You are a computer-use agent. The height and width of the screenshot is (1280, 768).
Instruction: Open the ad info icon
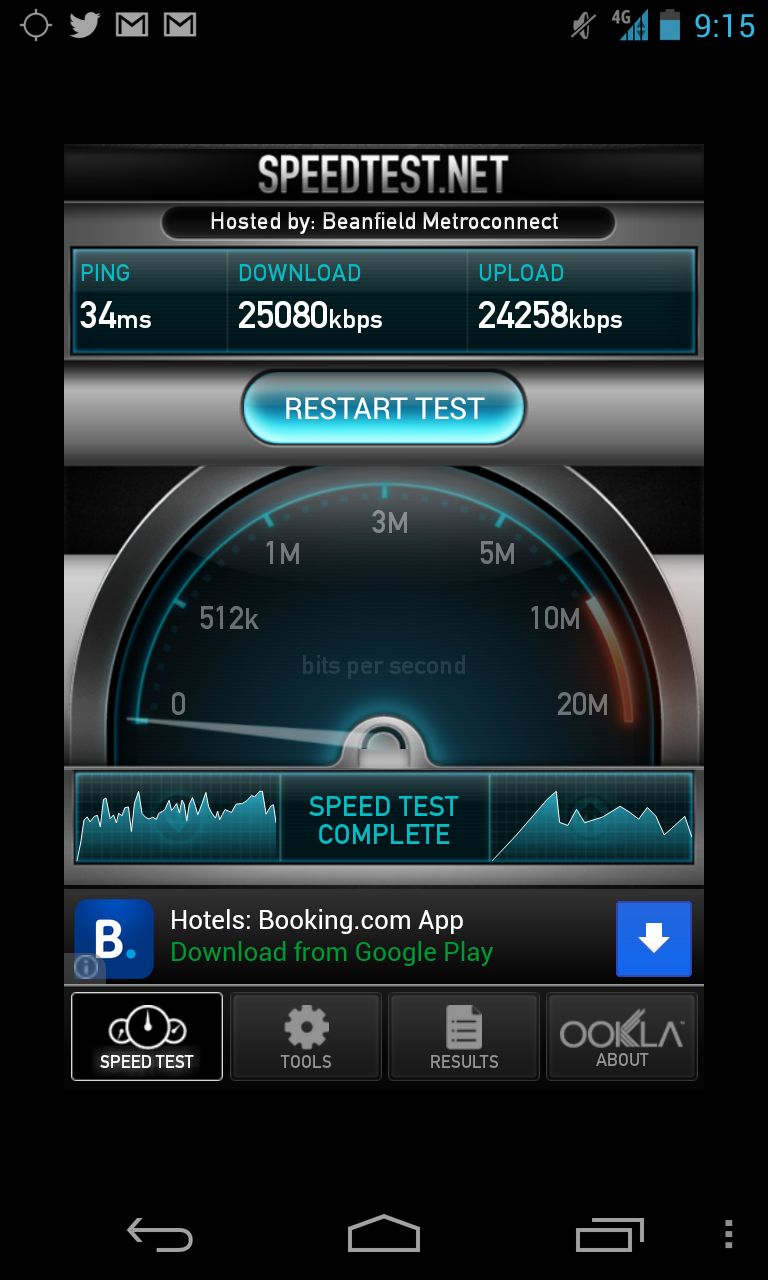tap(86, 967)
